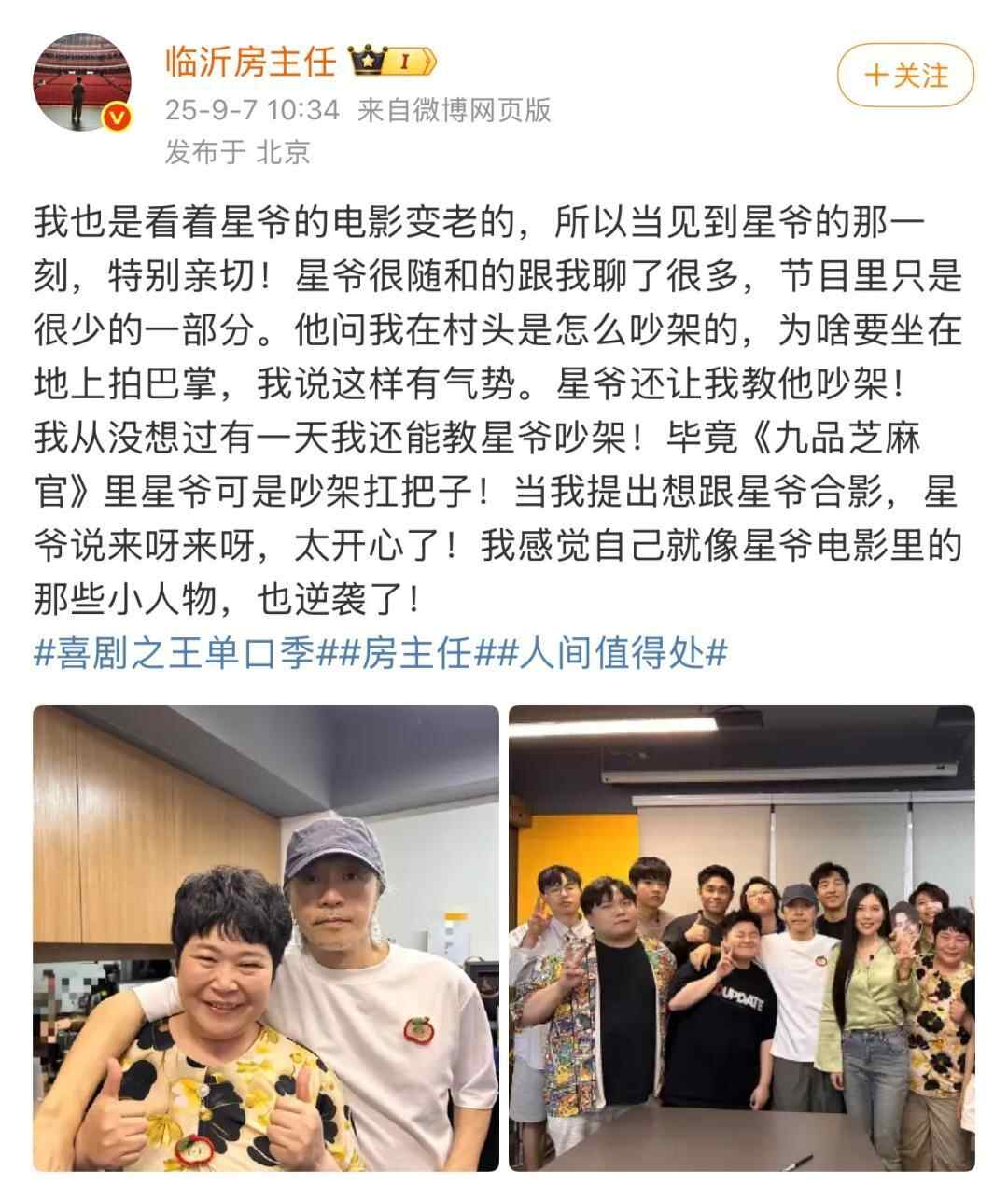The height and width of the screenshot is (1185, 1008).
Task: View the group photo on the right
Action: pyautogui.click(x=741, y=938)
